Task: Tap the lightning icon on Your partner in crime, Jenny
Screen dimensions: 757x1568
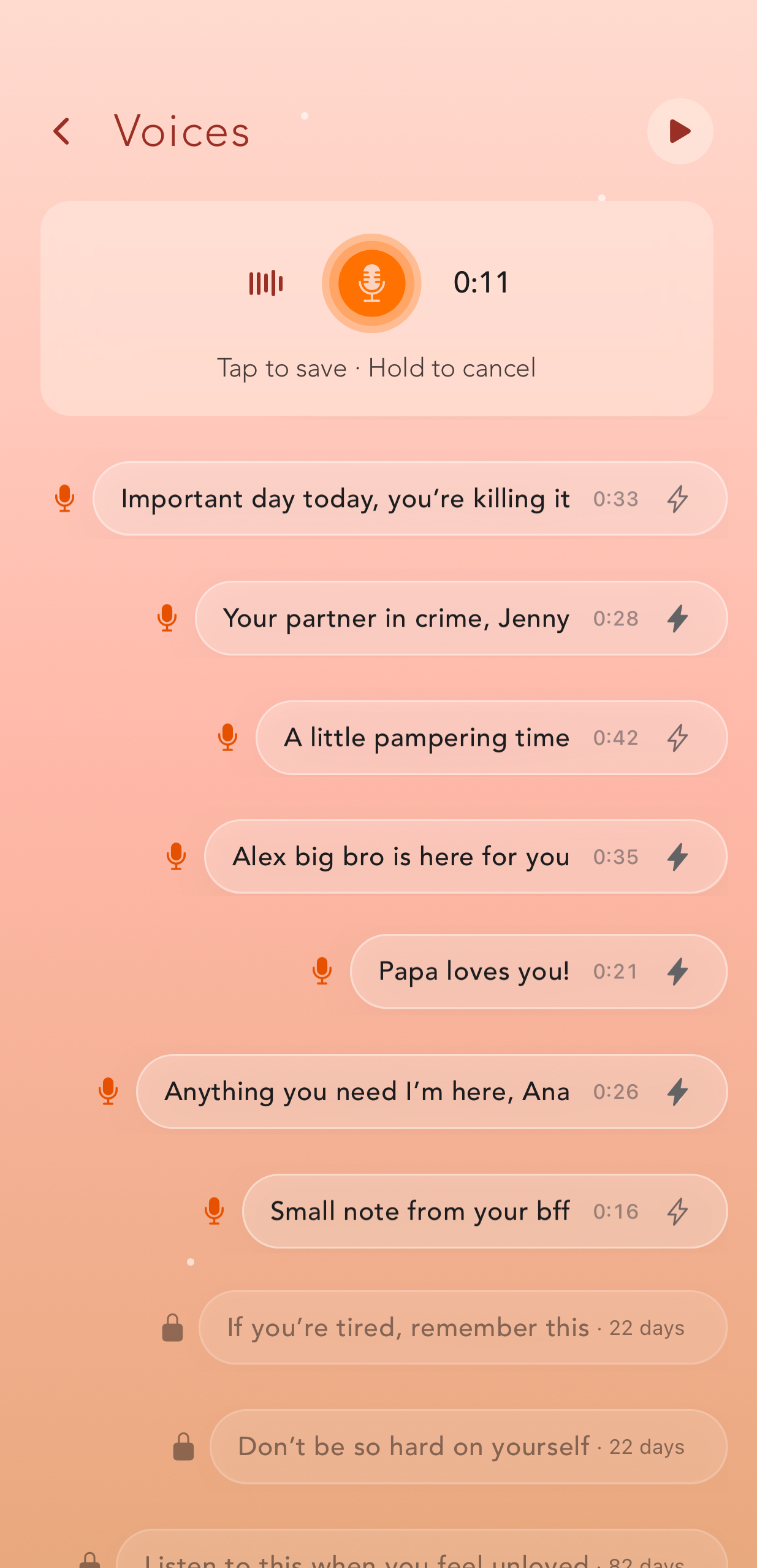Action: [x=678, y=618]
